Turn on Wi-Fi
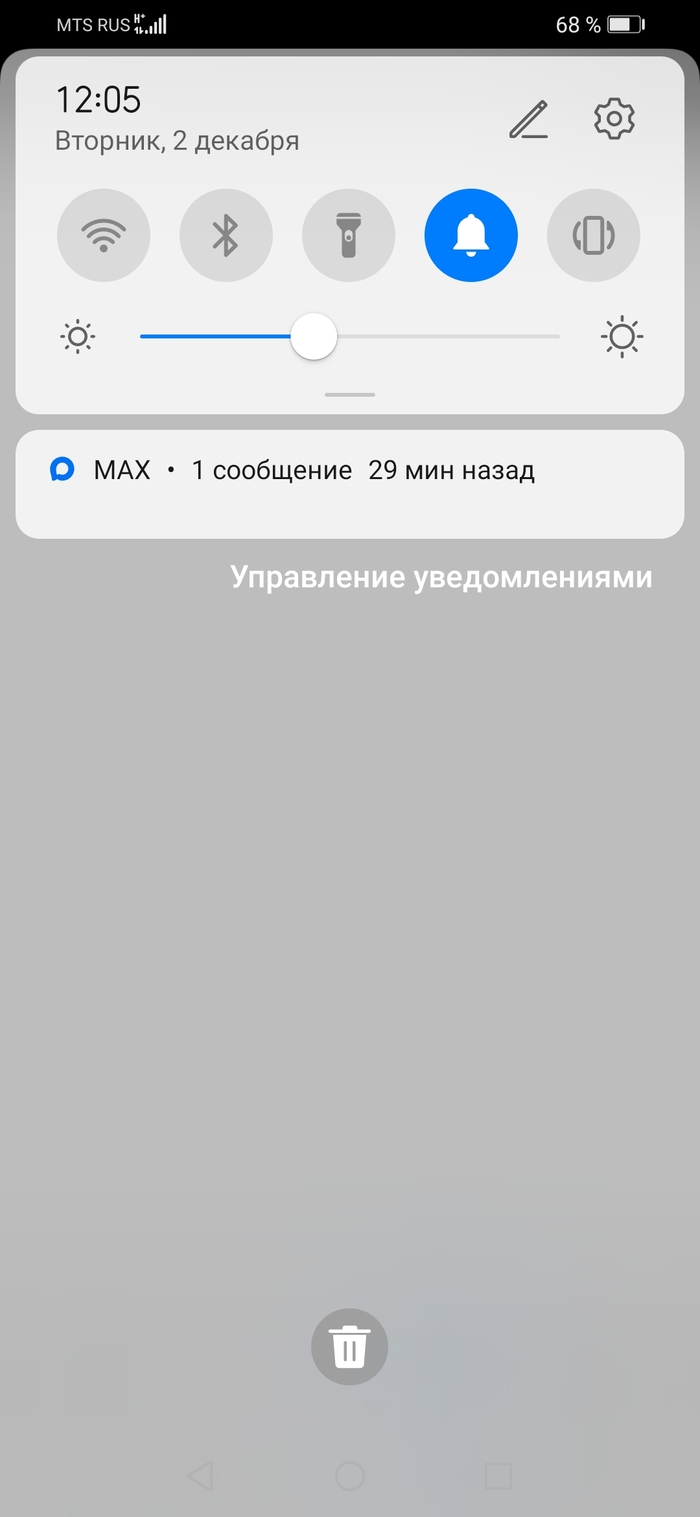Screen dimensions: 700x1517 104,236
